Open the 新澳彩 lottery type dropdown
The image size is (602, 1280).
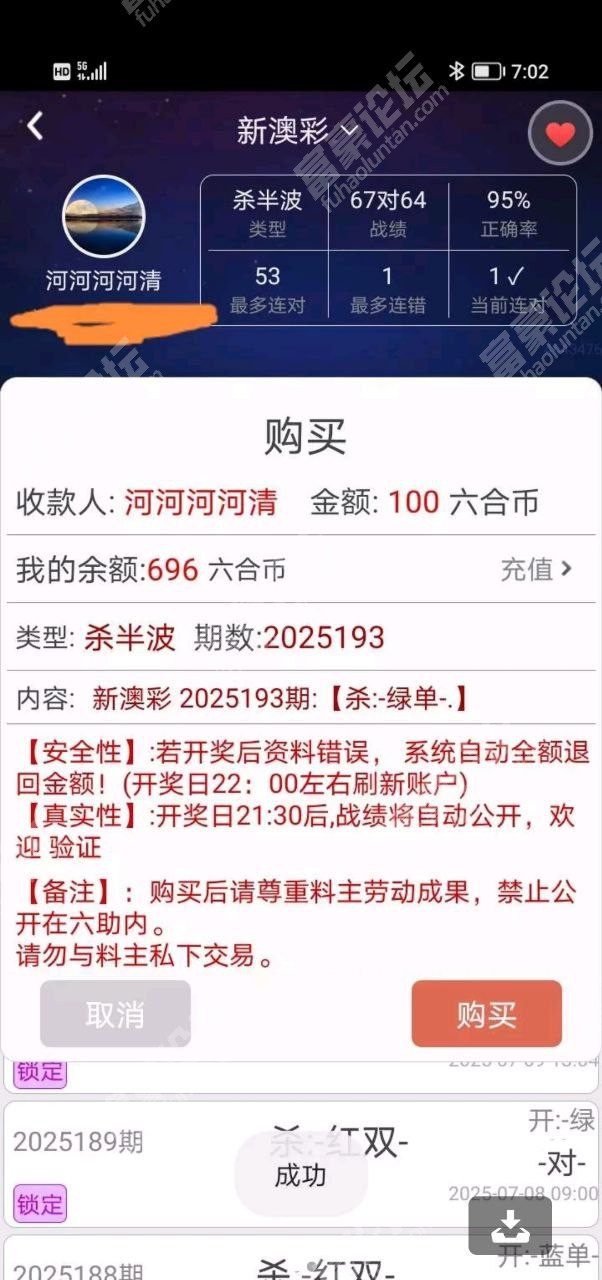[x=298, y=130]
